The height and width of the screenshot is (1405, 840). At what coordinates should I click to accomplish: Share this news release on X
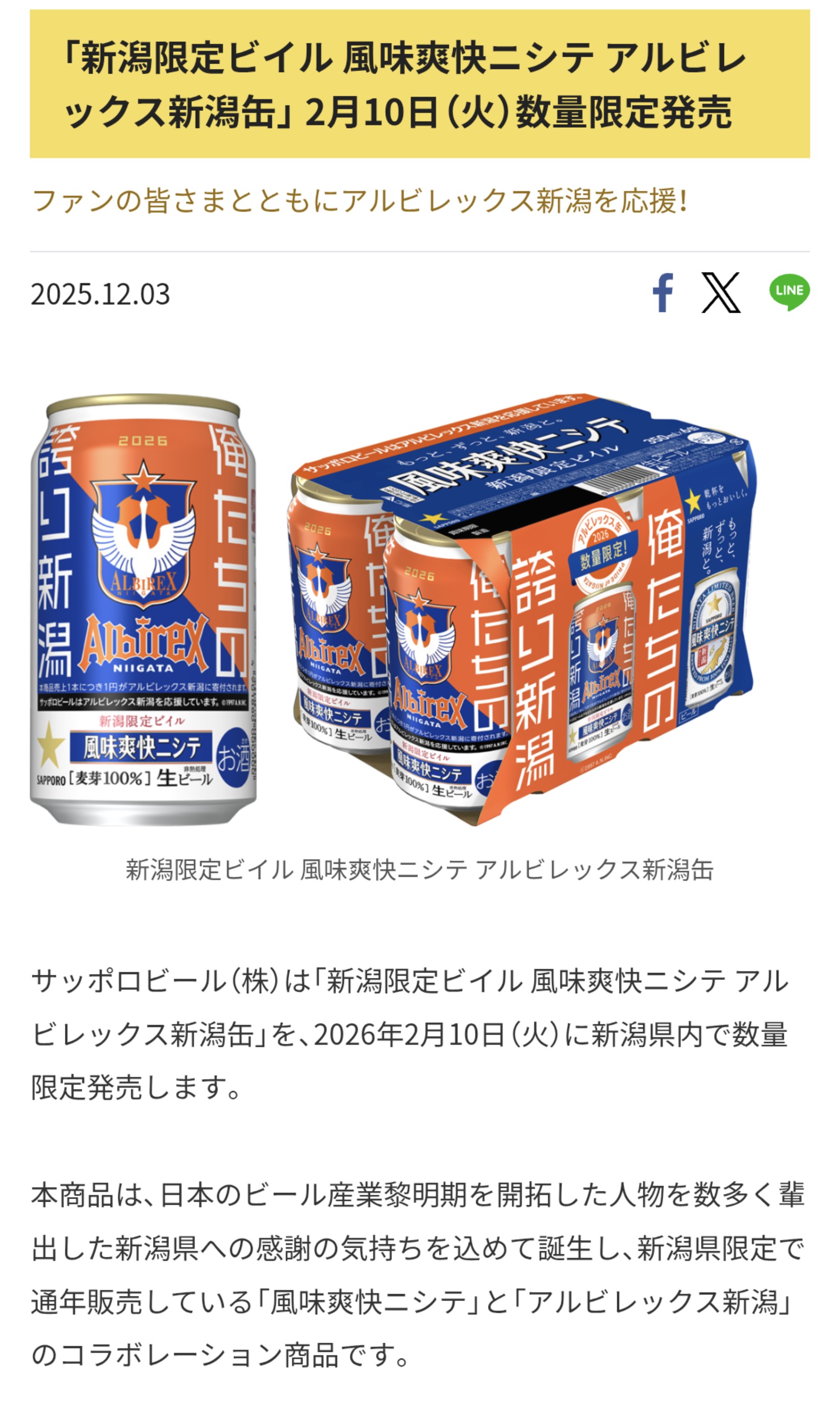(x=720, y=293)
